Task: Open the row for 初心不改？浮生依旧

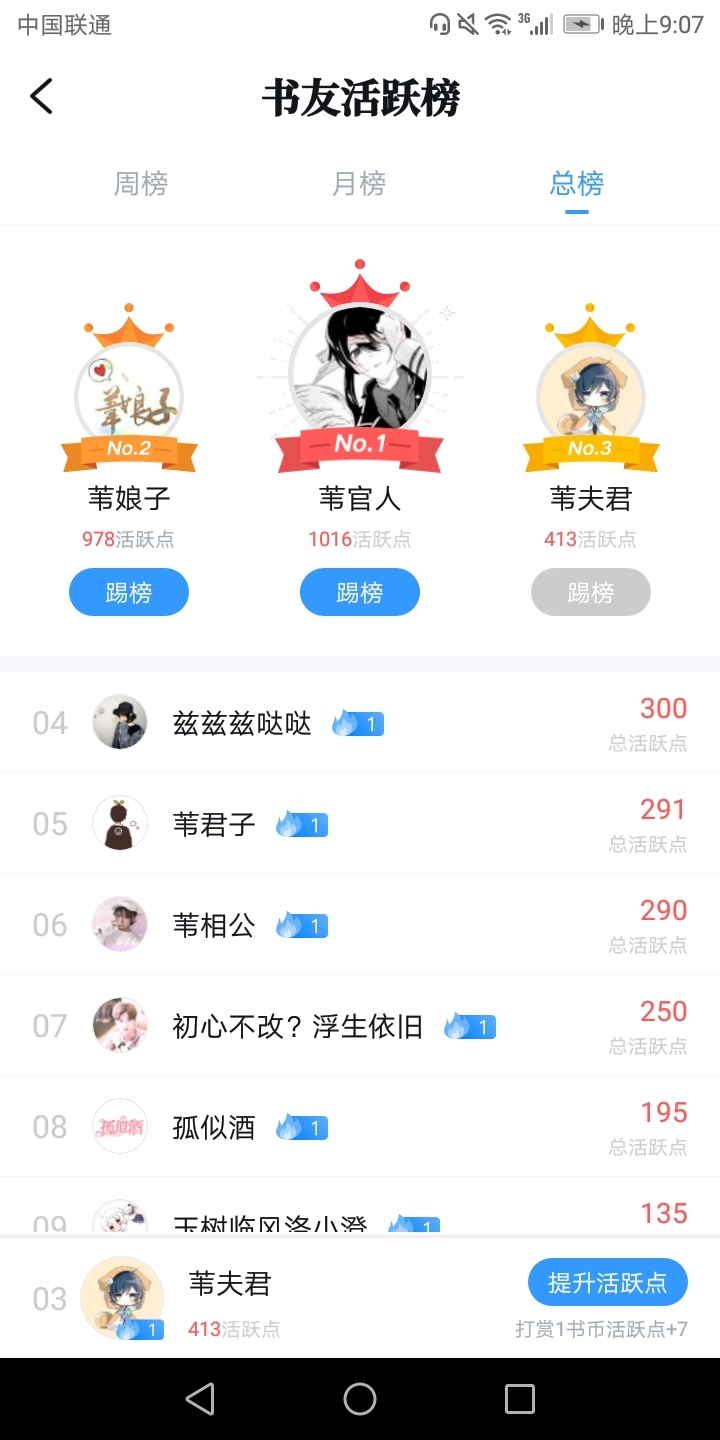Action: point(360,1025)
